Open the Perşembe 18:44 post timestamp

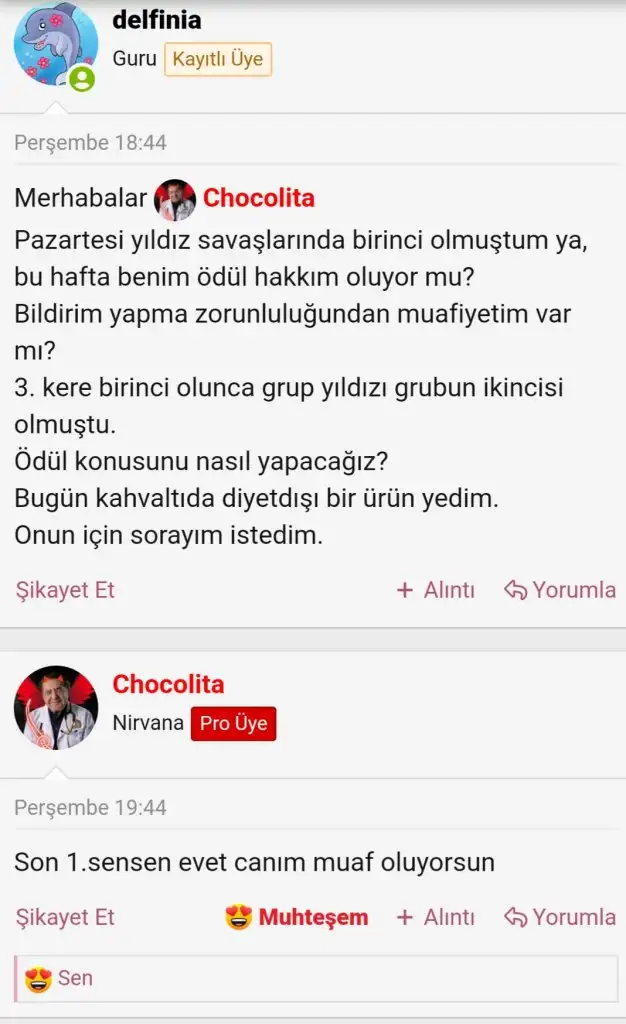[90, 143]
